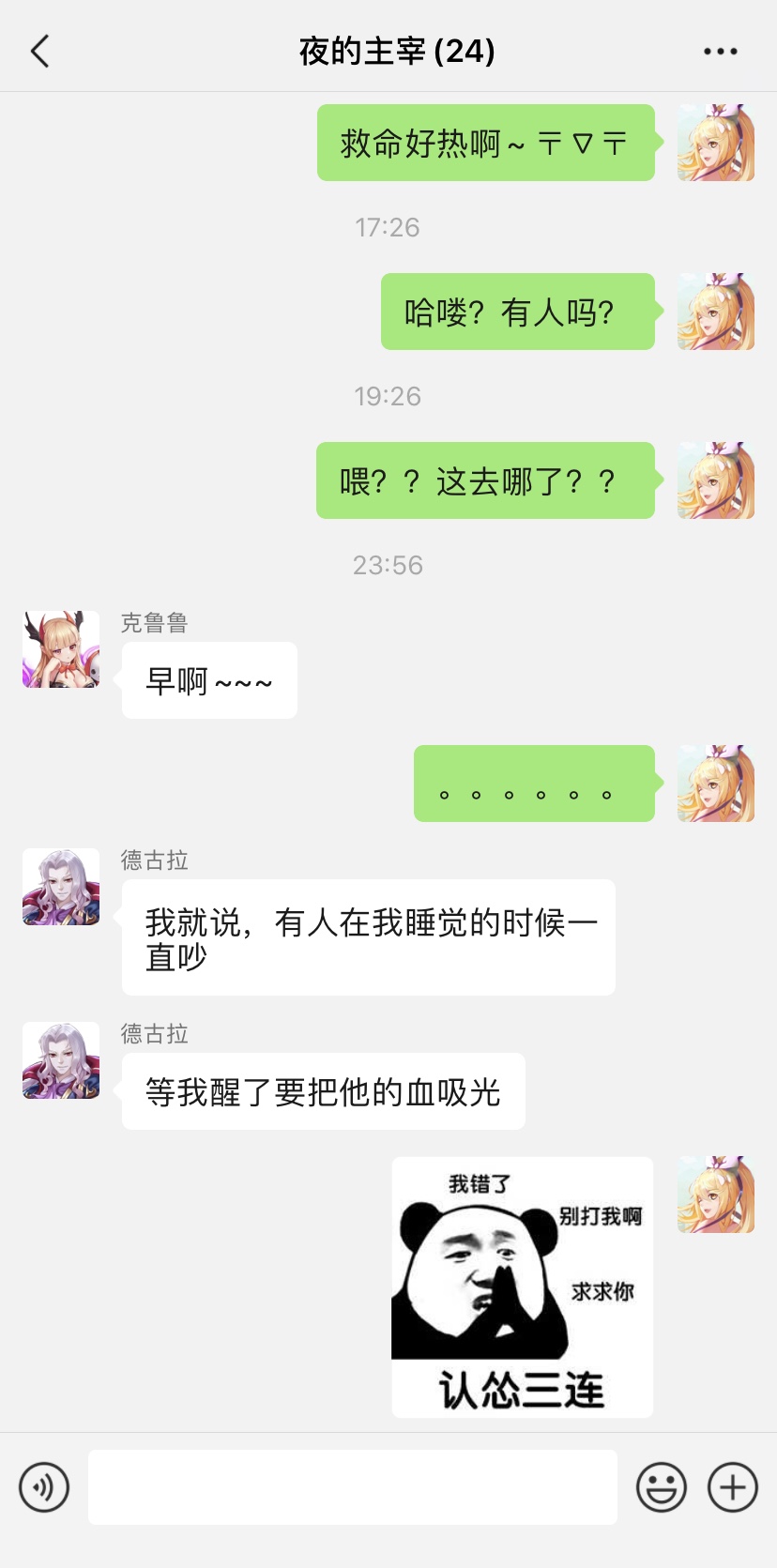Image resolution: width=777 pixels, height=1568 pixels.
Task: Tap my avatar beside 救命好热啊 message
Action: pos(715,143)
